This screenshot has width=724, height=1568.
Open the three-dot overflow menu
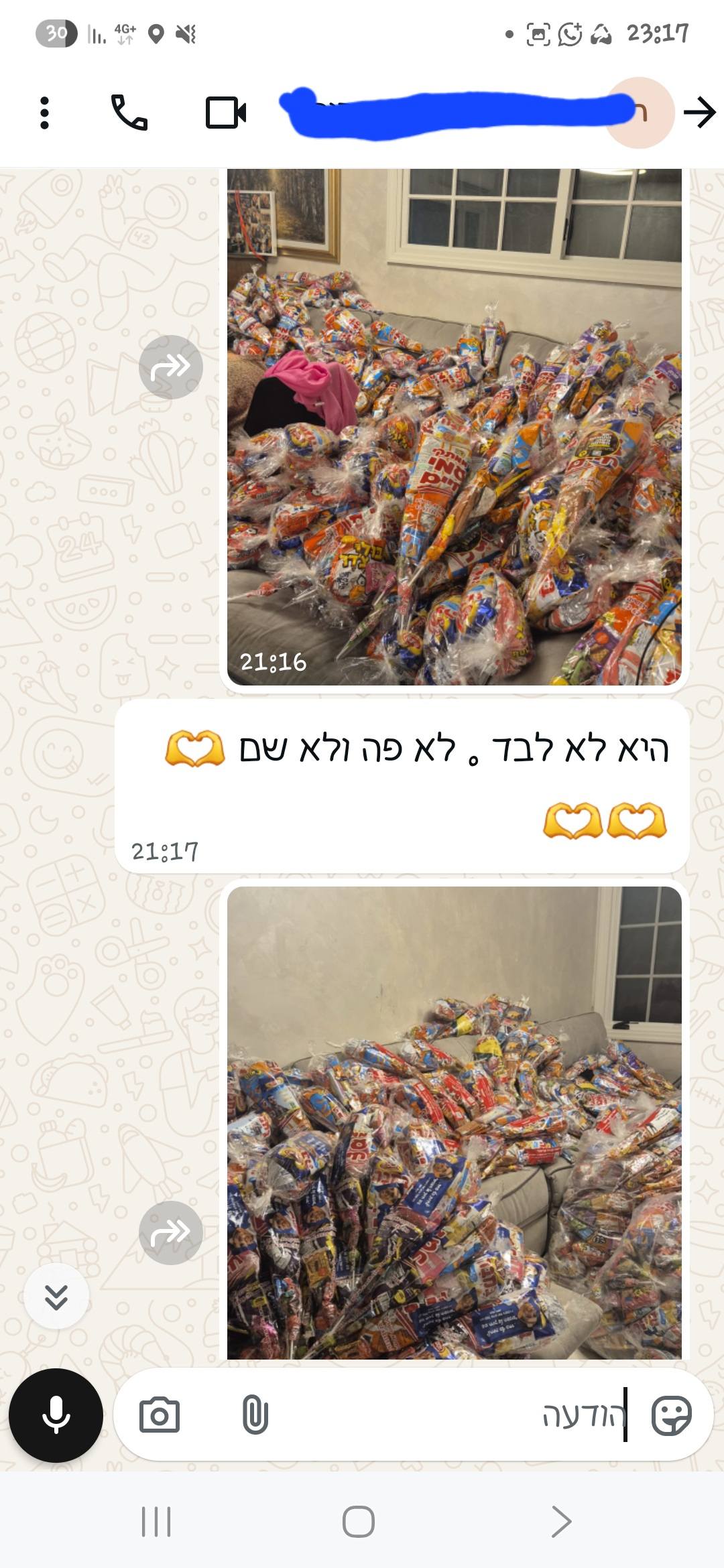pyautogui.click(x=44, y=113)
